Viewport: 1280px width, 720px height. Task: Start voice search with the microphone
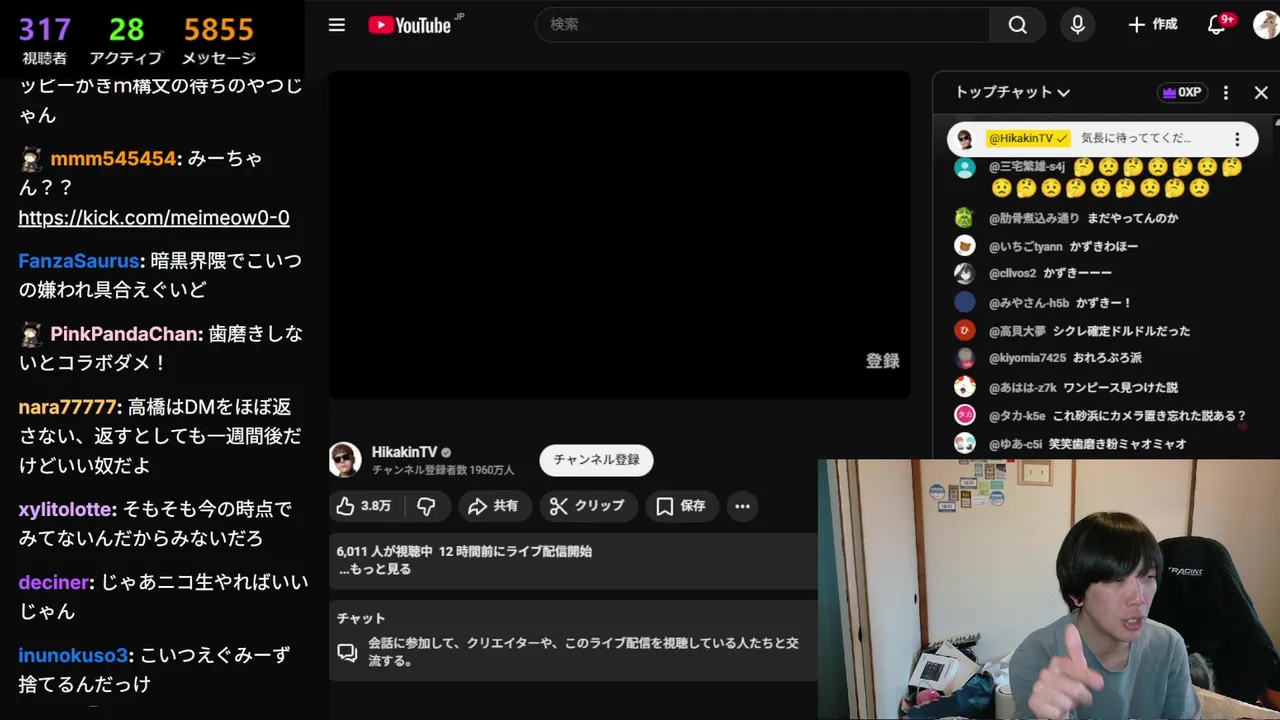tap(1077, 25)
